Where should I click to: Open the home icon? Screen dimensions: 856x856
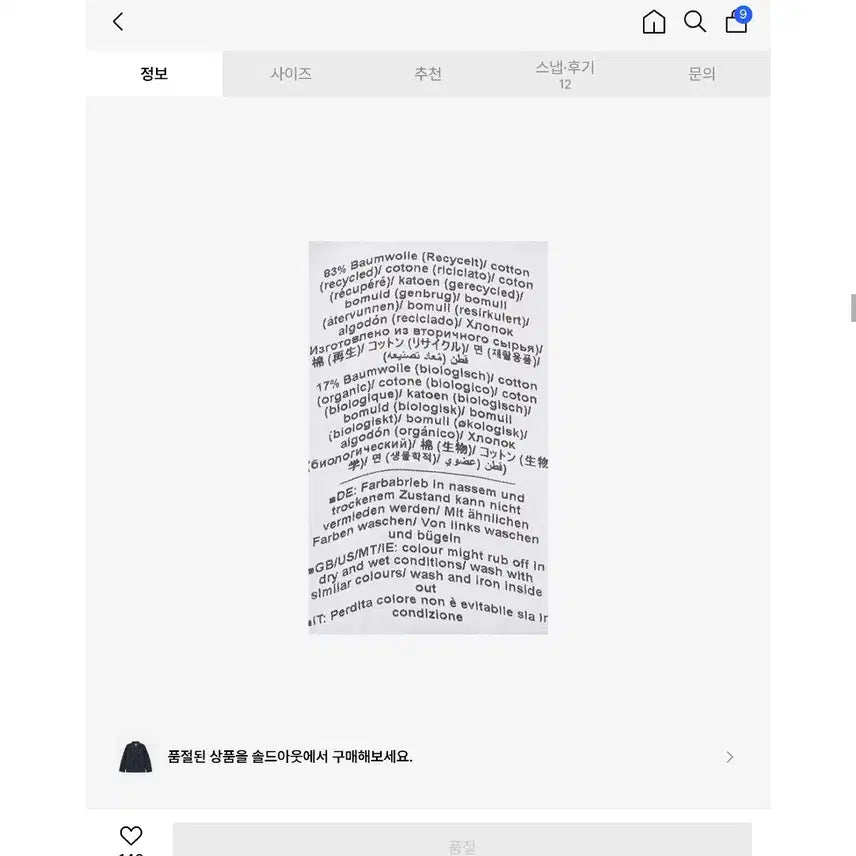pos(654,22)
